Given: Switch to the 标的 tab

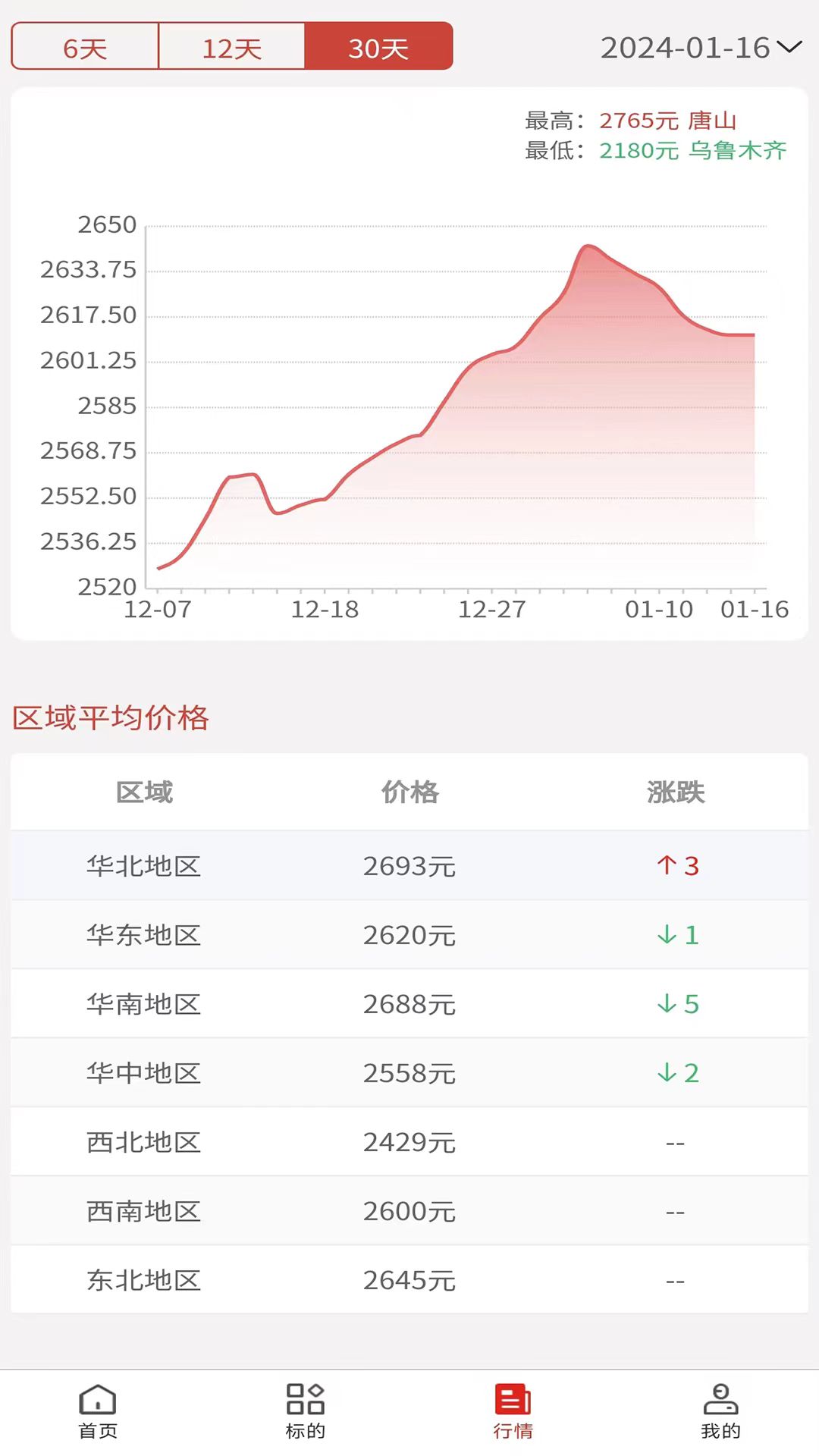Looking at the screenshot, I should (306, 1410).
